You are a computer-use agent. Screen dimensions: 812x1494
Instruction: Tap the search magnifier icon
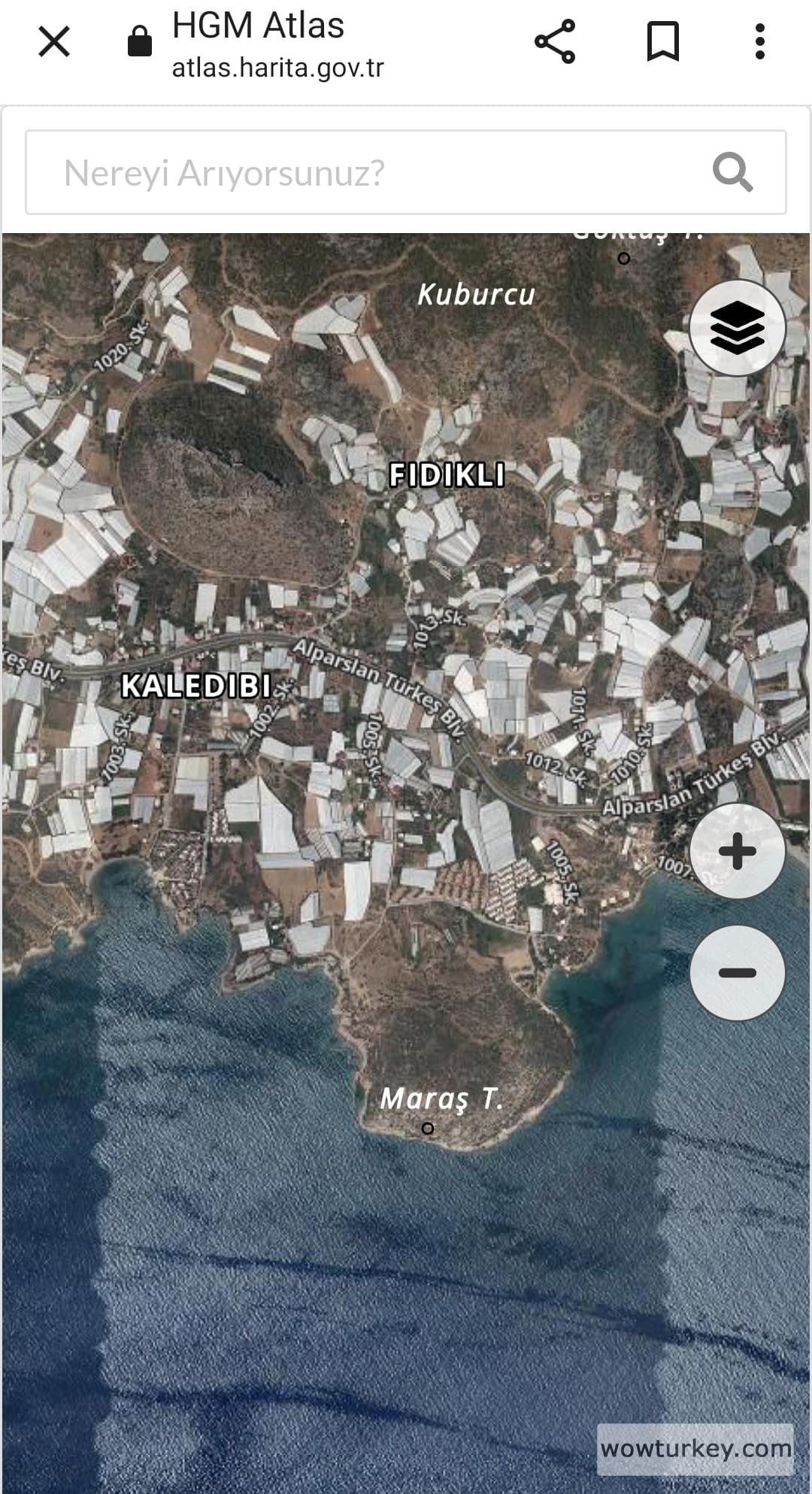click(x=733, y=173)
